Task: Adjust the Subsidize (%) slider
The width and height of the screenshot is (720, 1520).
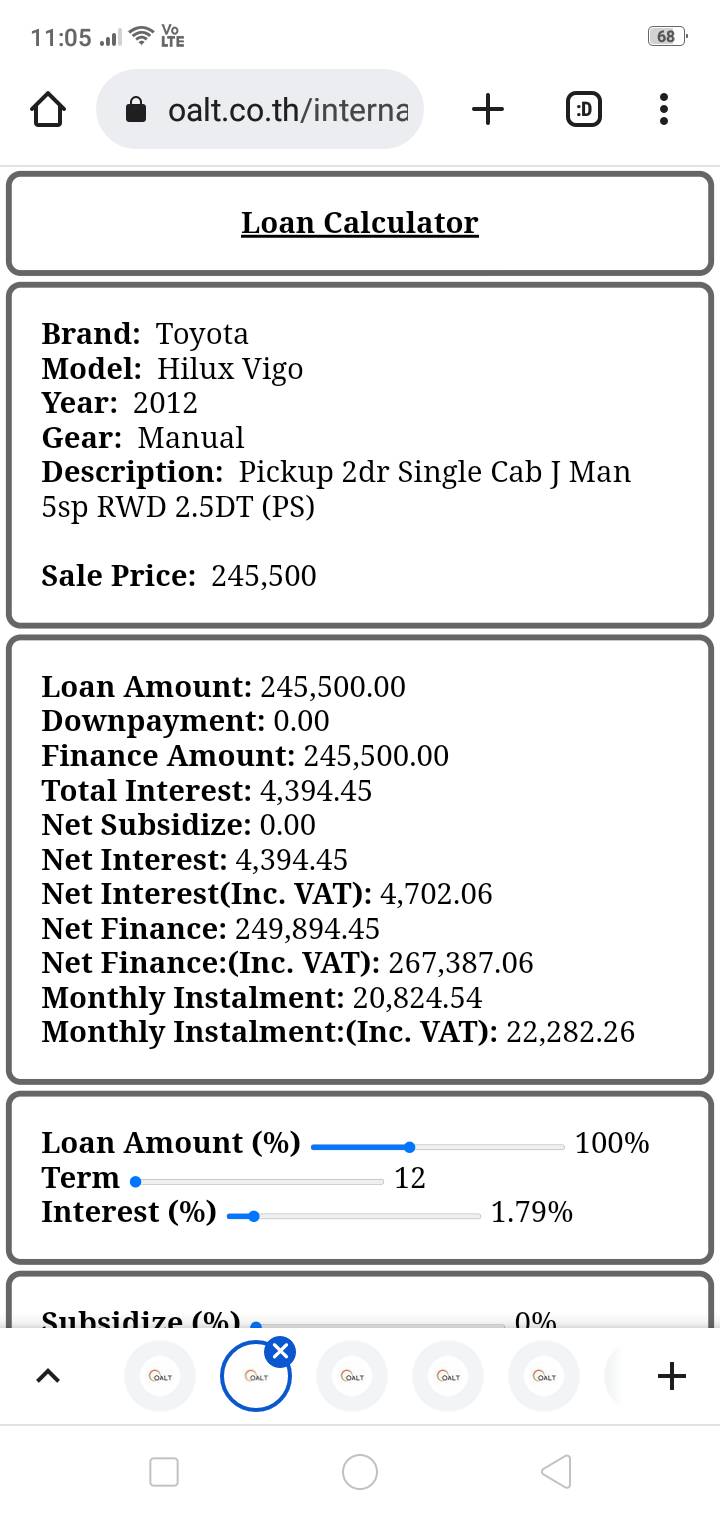Action: coord(256,1325)
